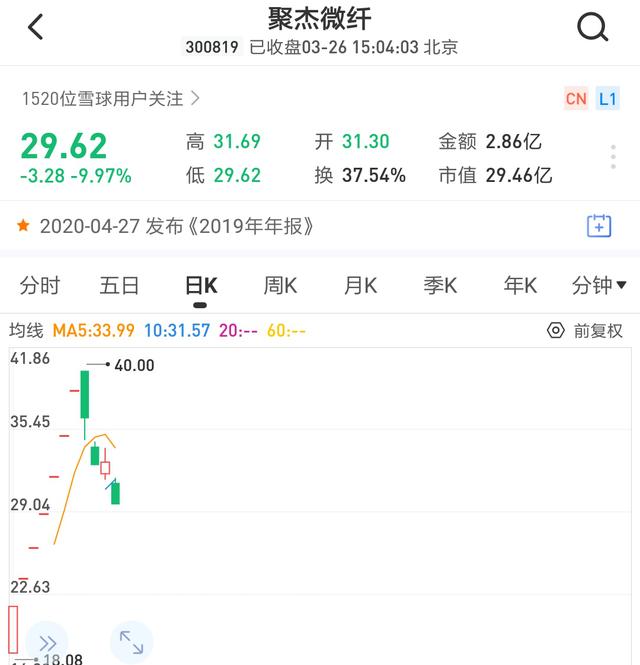This screenshot has width=640, height=665.
Task: Switch to the 分时 chart tab
Action: 40,286
